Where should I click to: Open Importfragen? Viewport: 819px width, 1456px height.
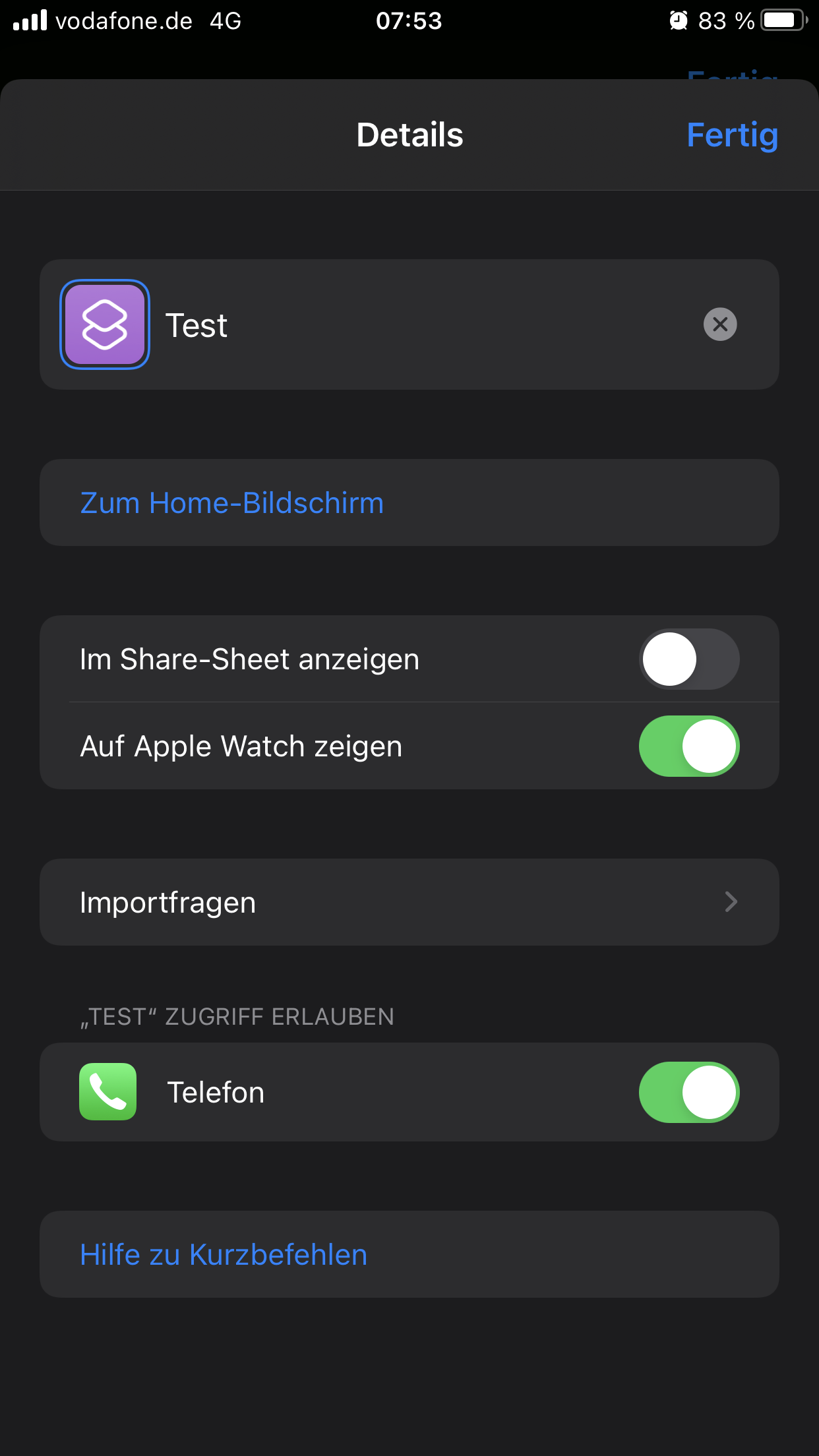click(x=409, y=902)
